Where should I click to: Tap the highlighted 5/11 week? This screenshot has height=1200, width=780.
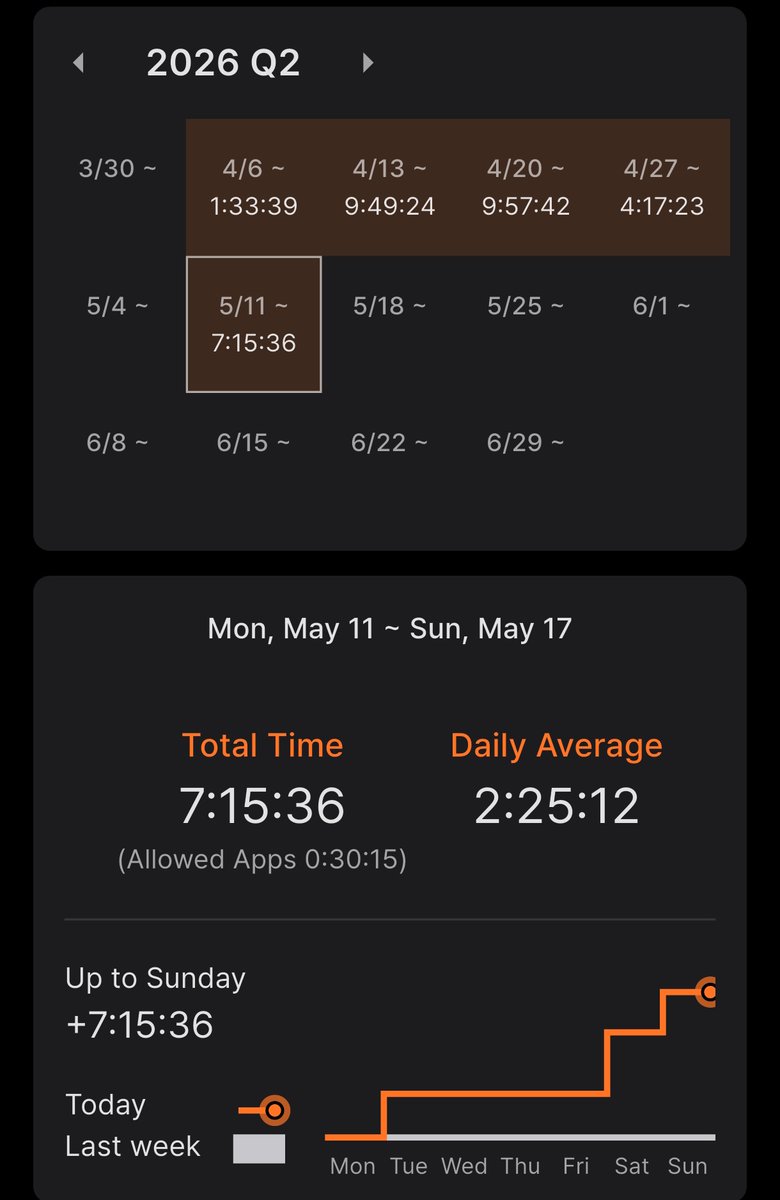(x=254, y=324)
